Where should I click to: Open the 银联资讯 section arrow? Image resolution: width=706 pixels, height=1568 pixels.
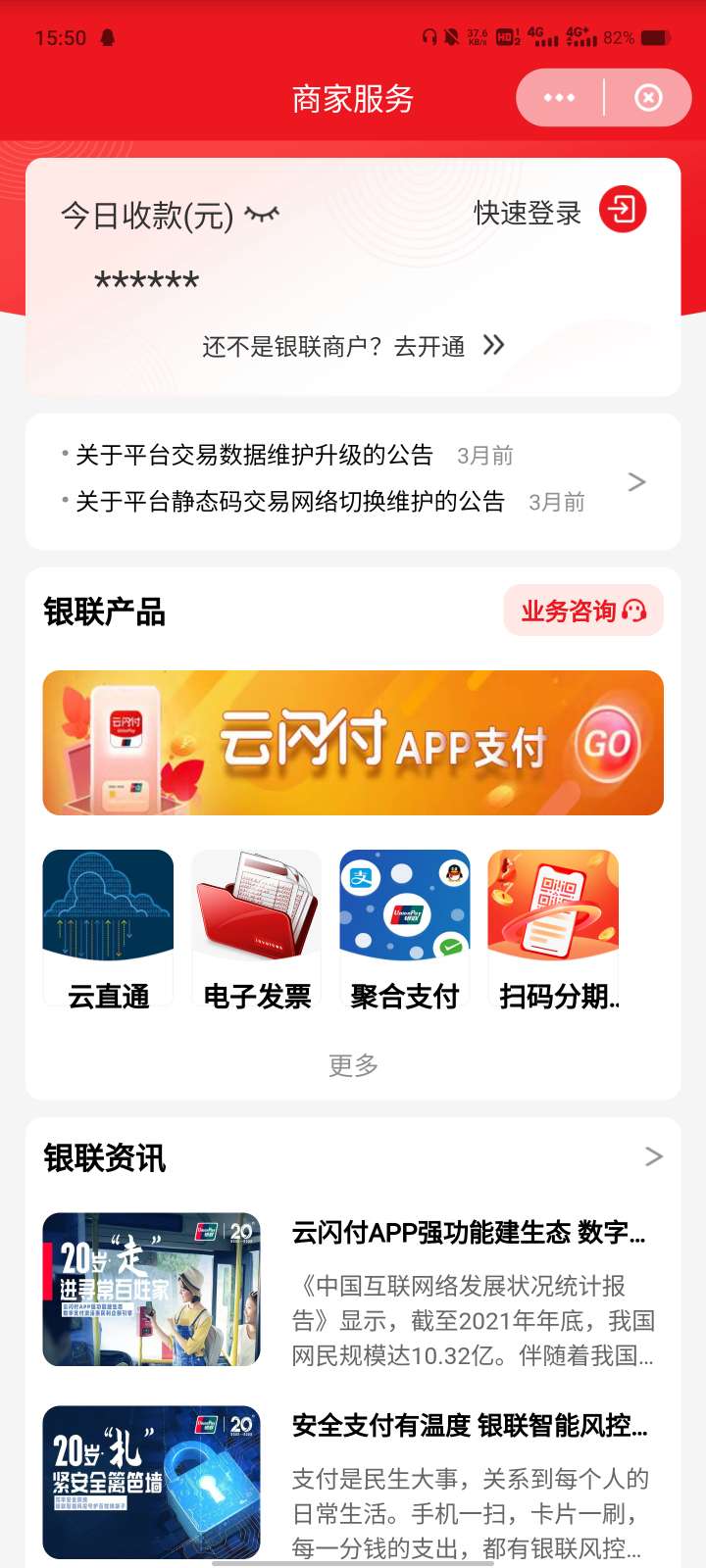[x=655, y=1157]
